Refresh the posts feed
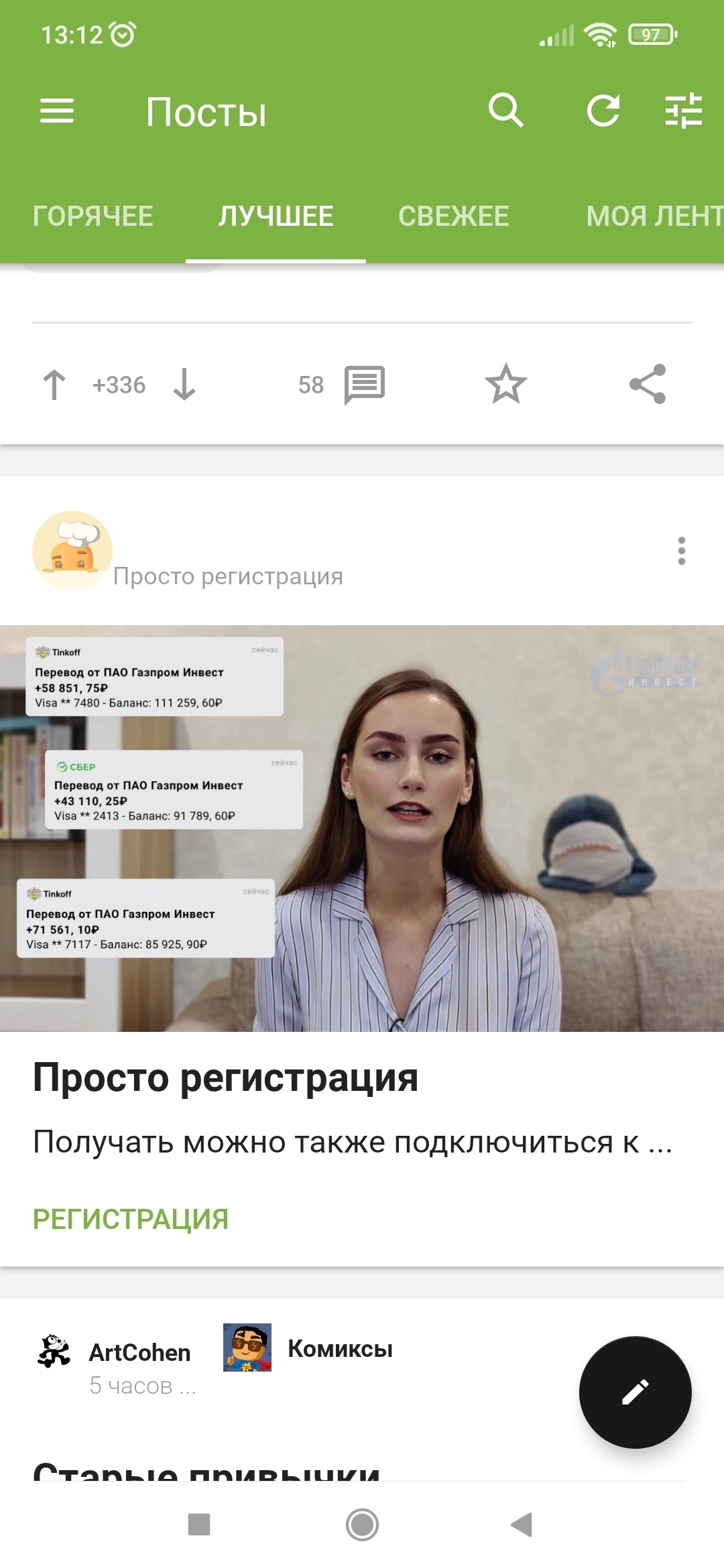Screen dimensions: 724x1568 [603, 111]
